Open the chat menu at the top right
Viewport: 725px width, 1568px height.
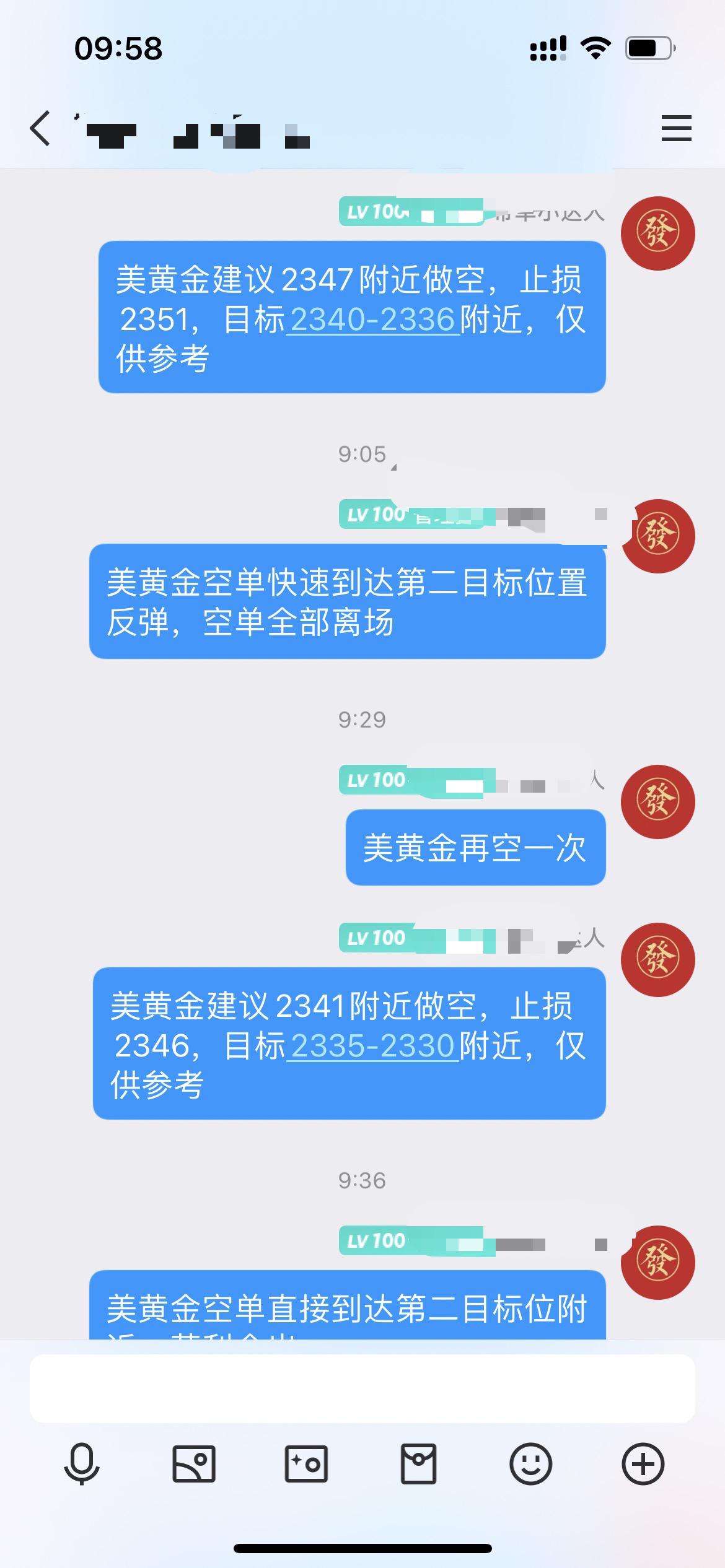(x=676, y=128)
